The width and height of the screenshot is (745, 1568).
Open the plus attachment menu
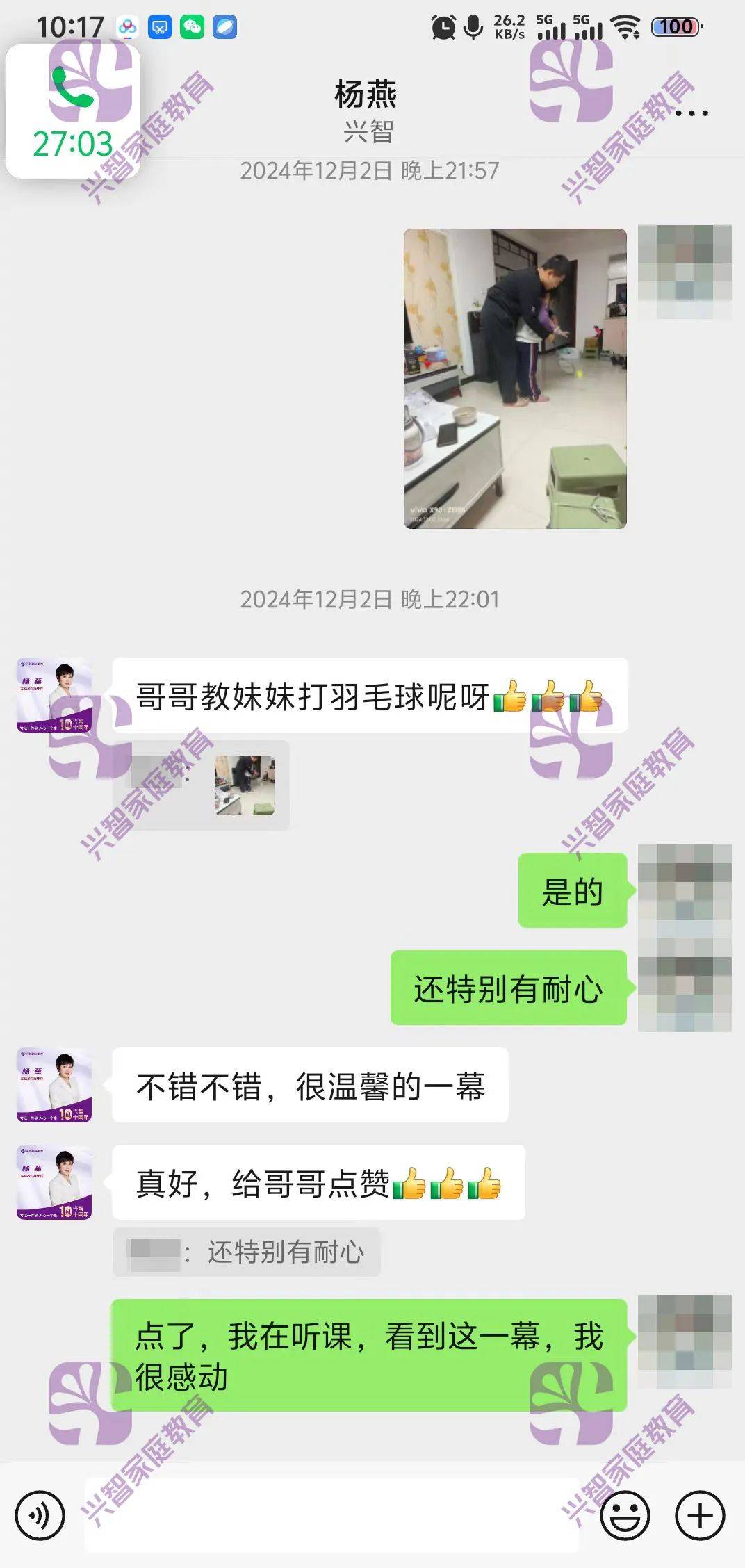[700, 1515]
